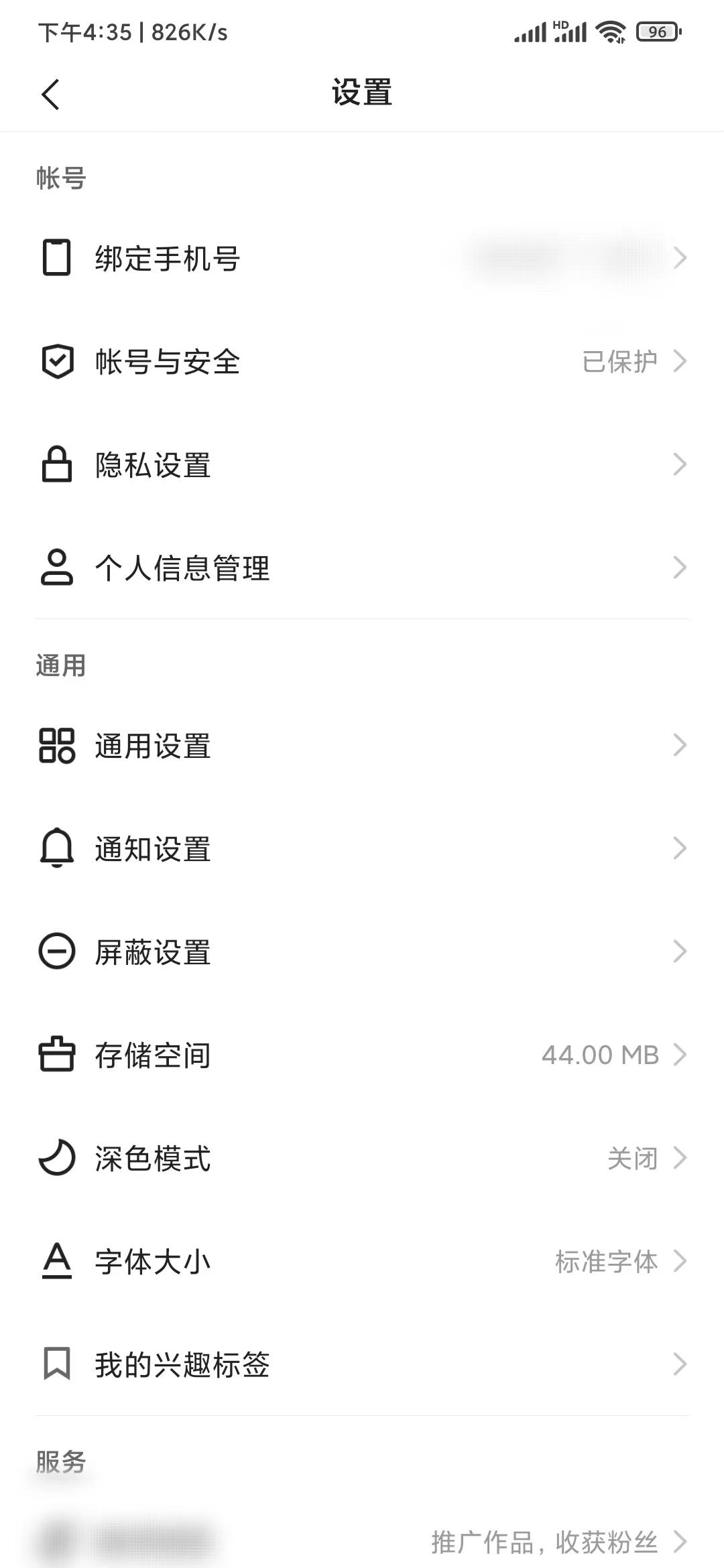Tap the person icon for 个人信息管理
Viewport: 724px width, 1568px height.
[x=57, y=568]
